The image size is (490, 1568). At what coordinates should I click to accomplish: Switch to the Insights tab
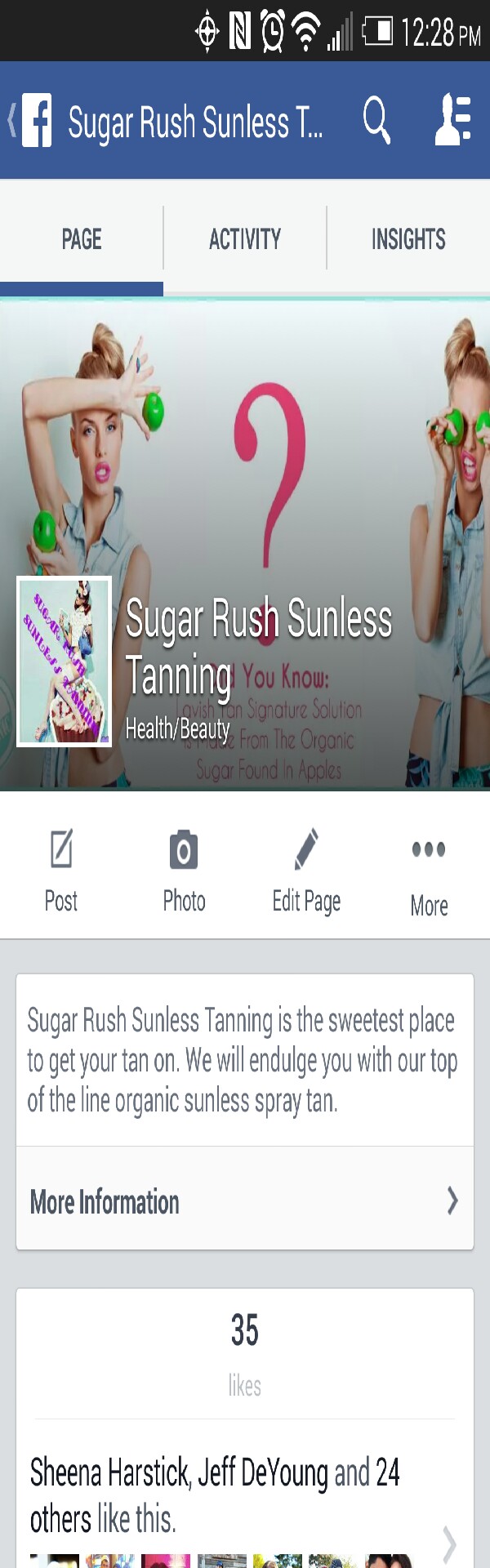[x=408, y=239]
